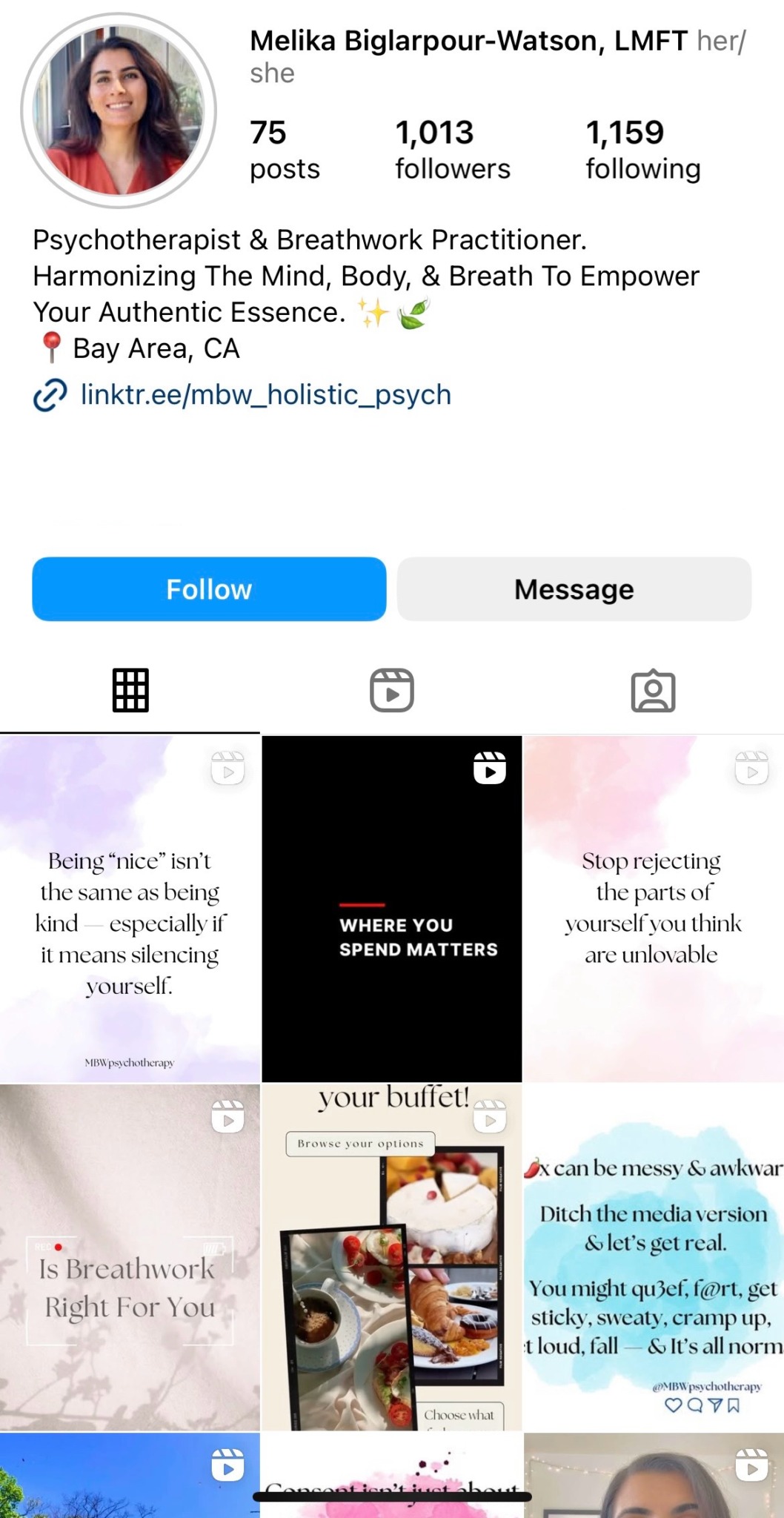Open the 1,013 followers list
The width and height of the screenshot is (784, 1518).
click(x=452, y=150)
